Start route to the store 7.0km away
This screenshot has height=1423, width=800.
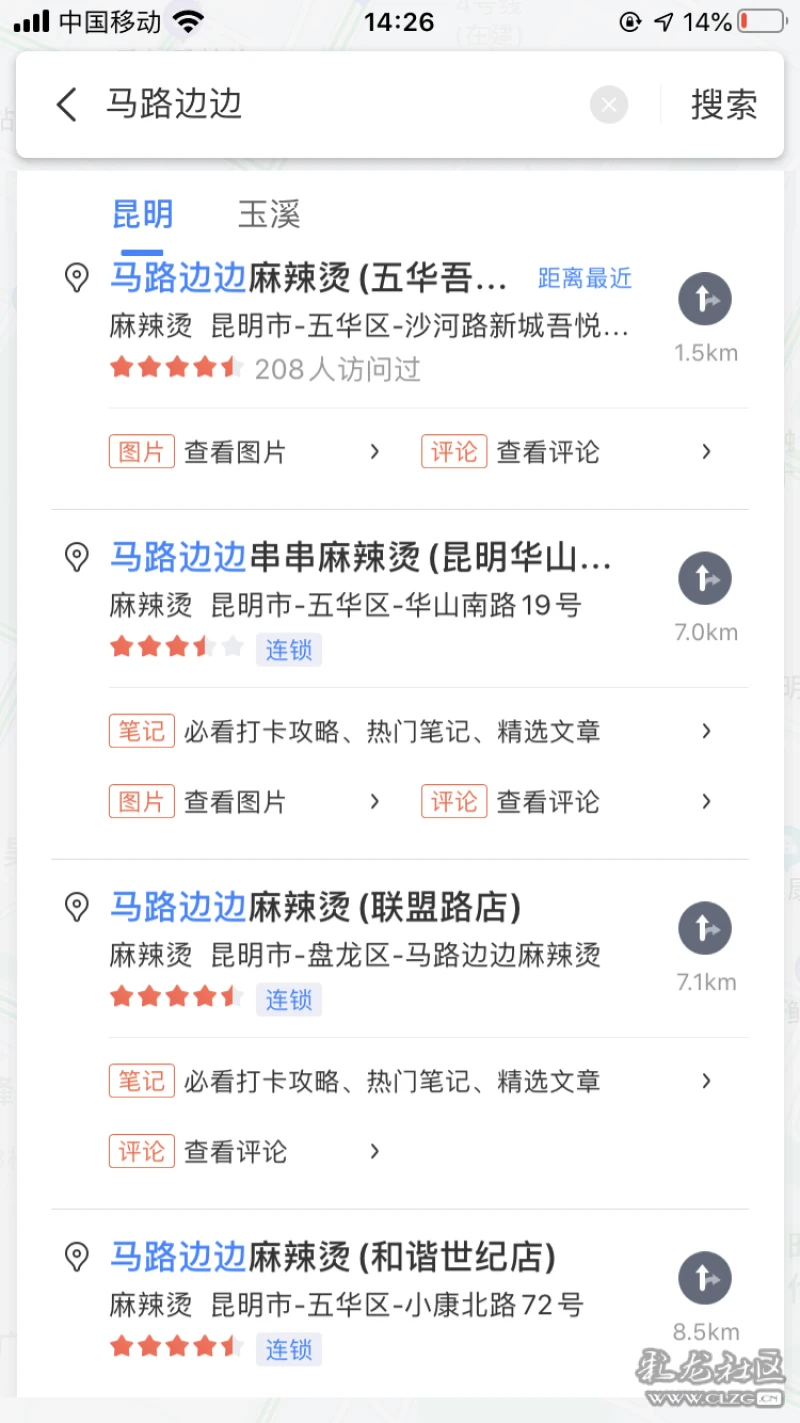(705, 579)
